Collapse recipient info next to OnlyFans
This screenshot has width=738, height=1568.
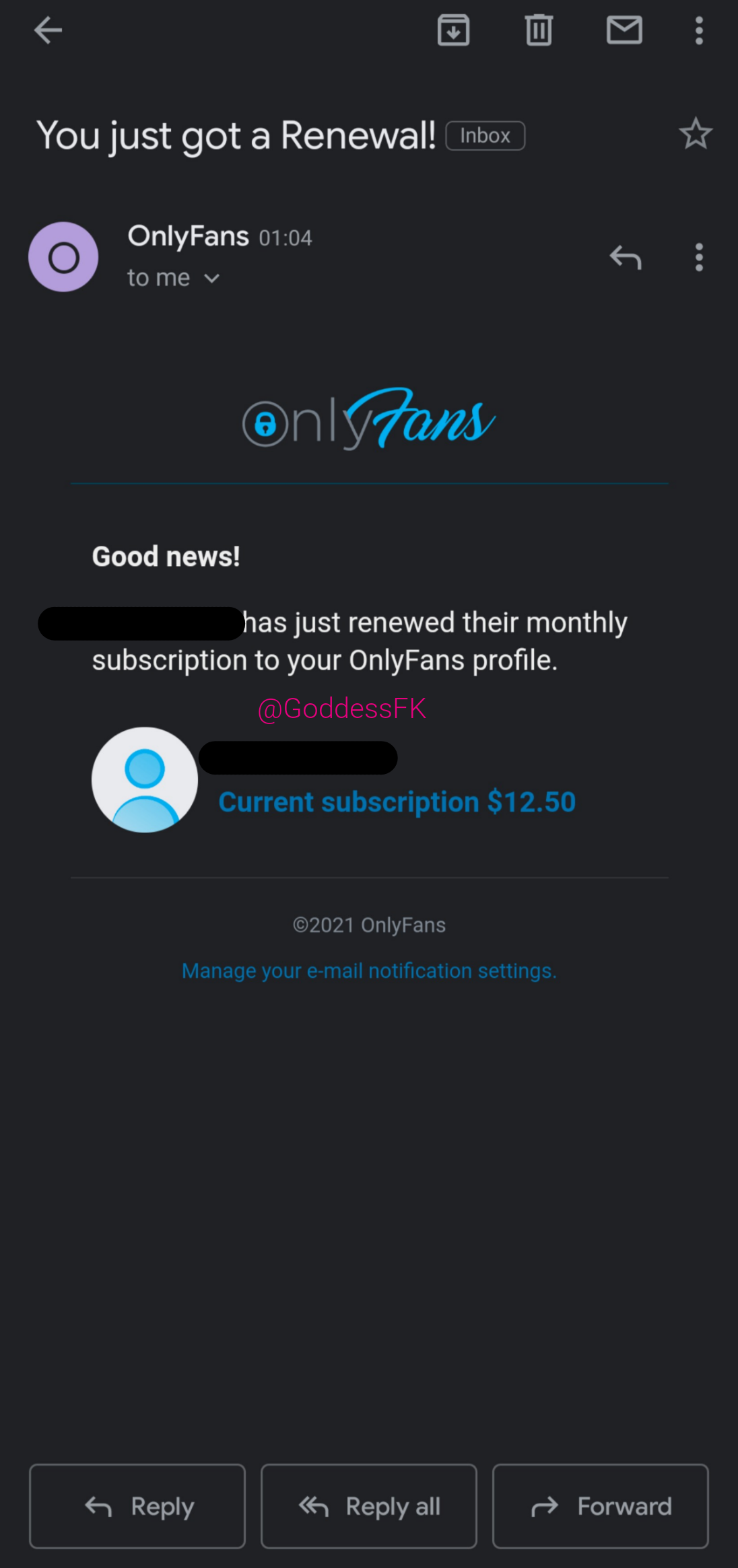(x=212, y=277)
